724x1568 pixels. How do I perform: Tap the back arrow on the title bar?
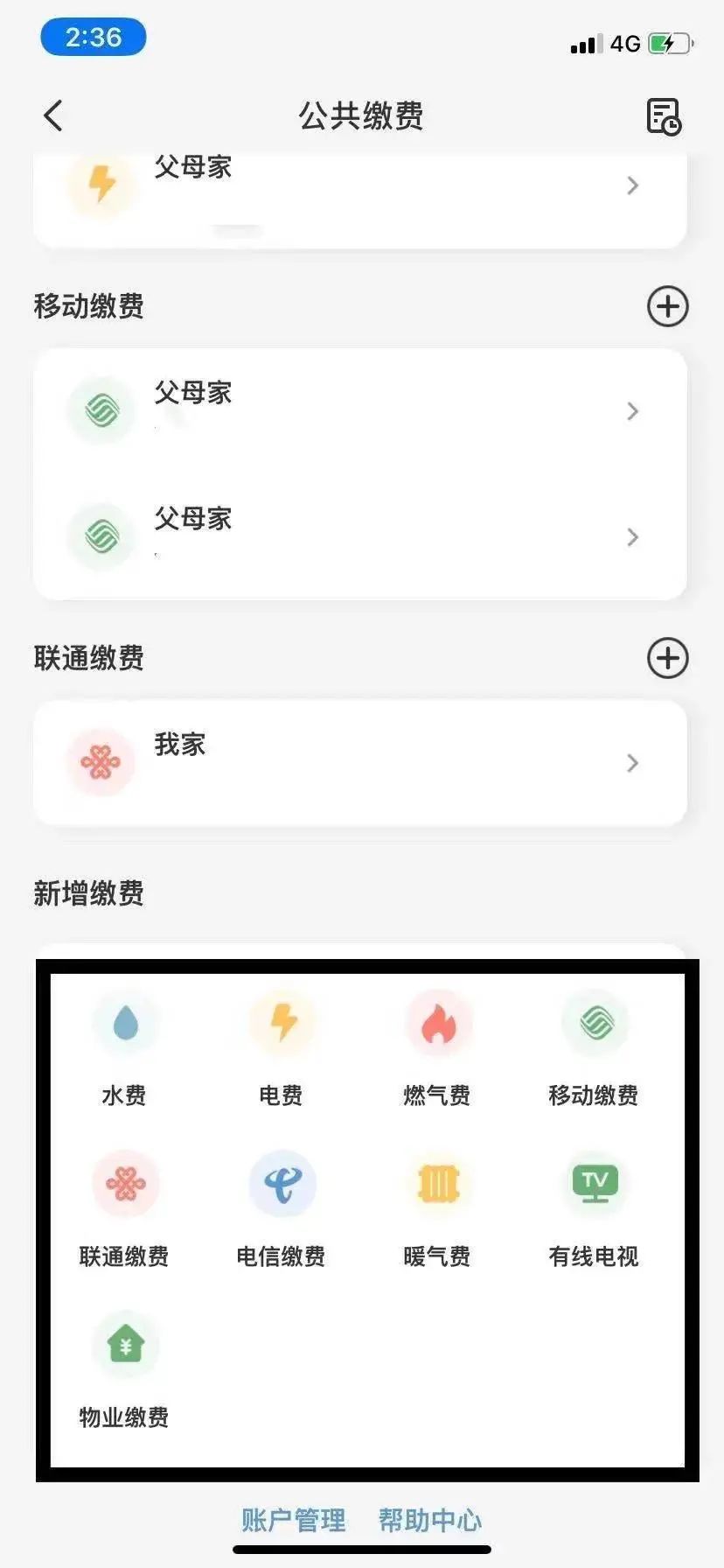click(53, 115)
